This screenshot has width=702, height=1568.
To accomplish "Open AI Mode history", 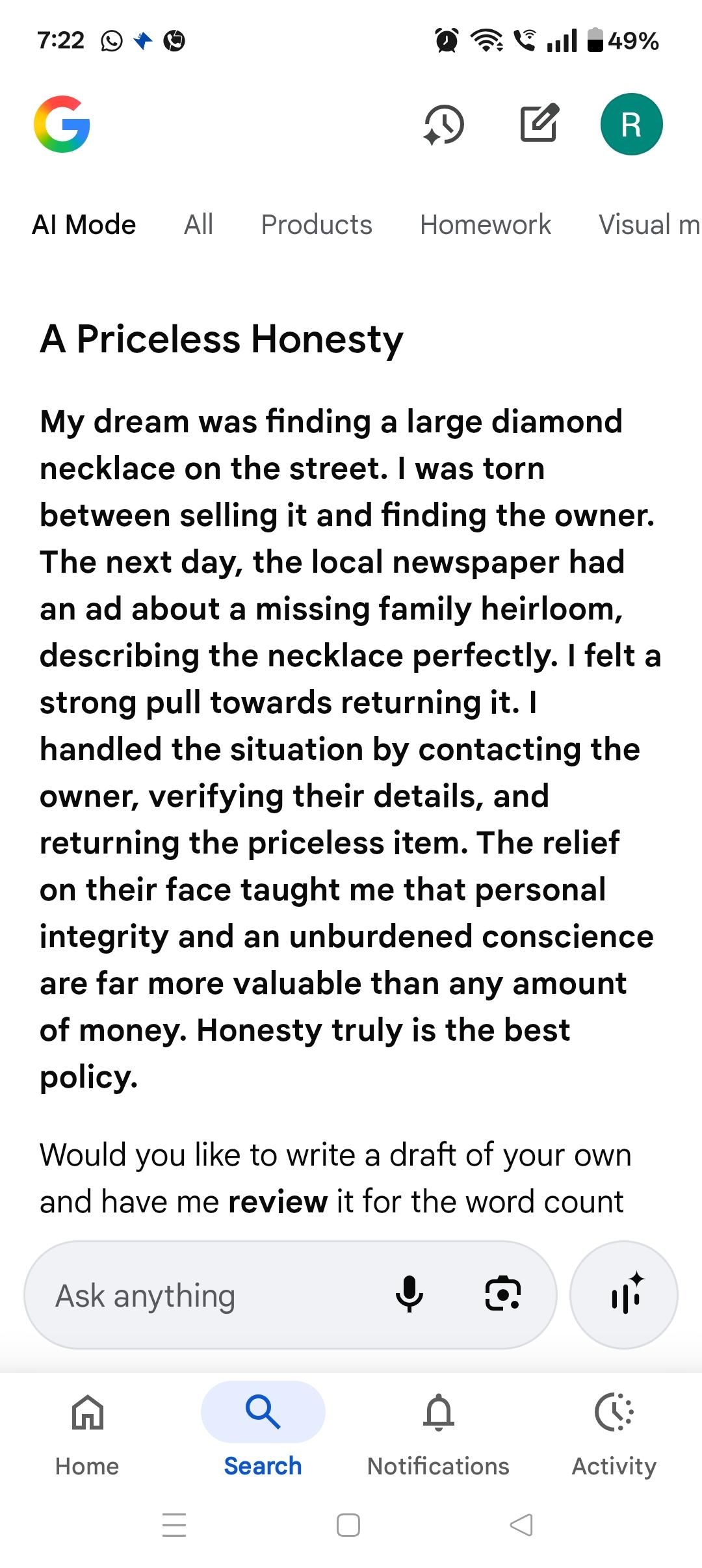I will (x=444, y=124).
